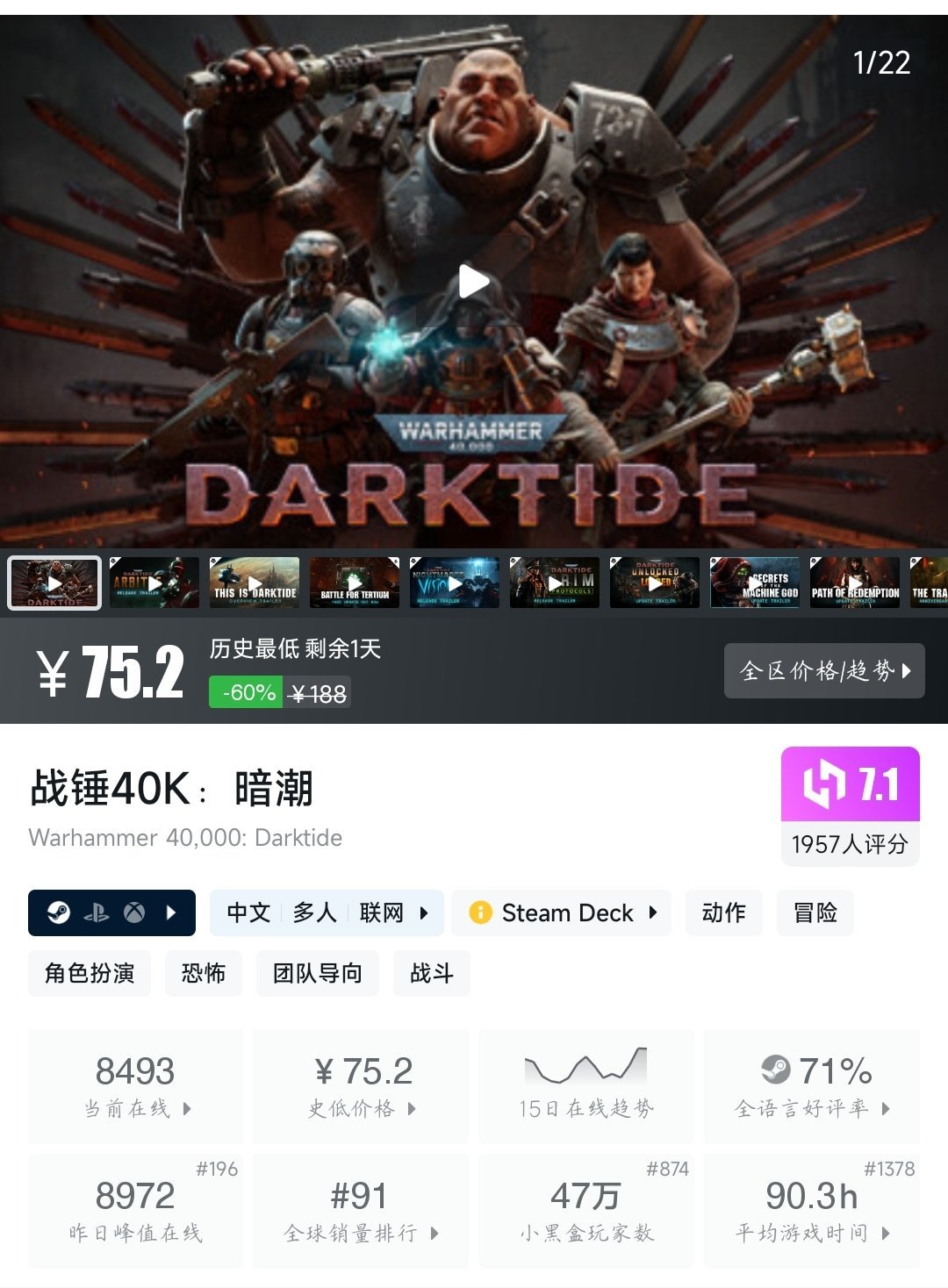Open the 恐怖 tag
The width and height of the screenshot is (948, 1288).
pos(204,974)
